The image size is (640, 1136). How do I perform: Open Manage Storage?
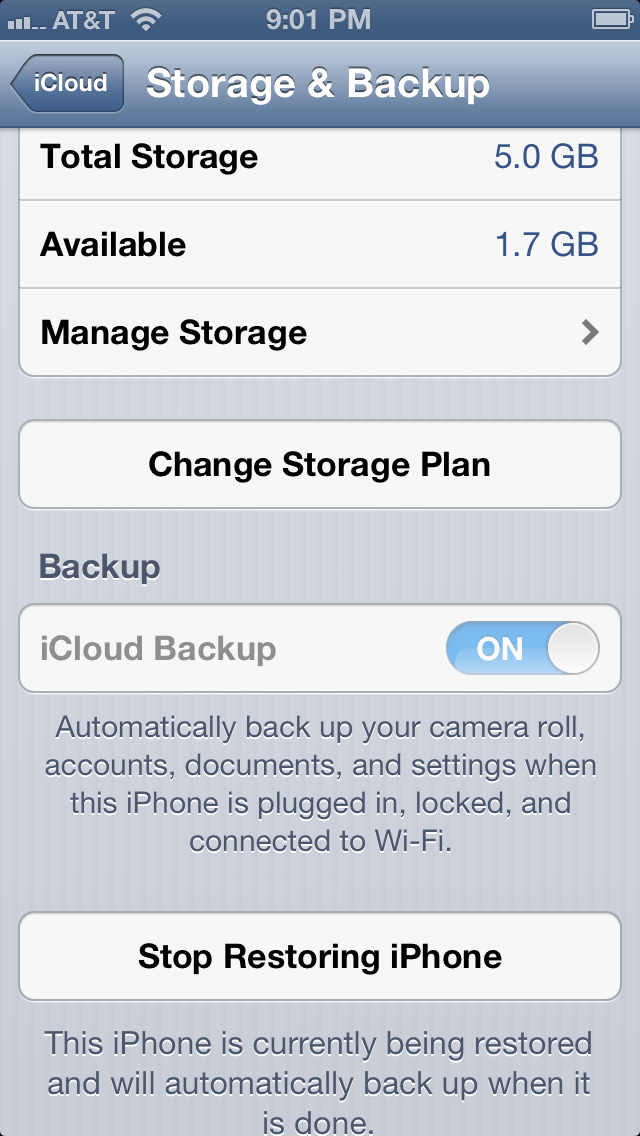pos(320,332)
